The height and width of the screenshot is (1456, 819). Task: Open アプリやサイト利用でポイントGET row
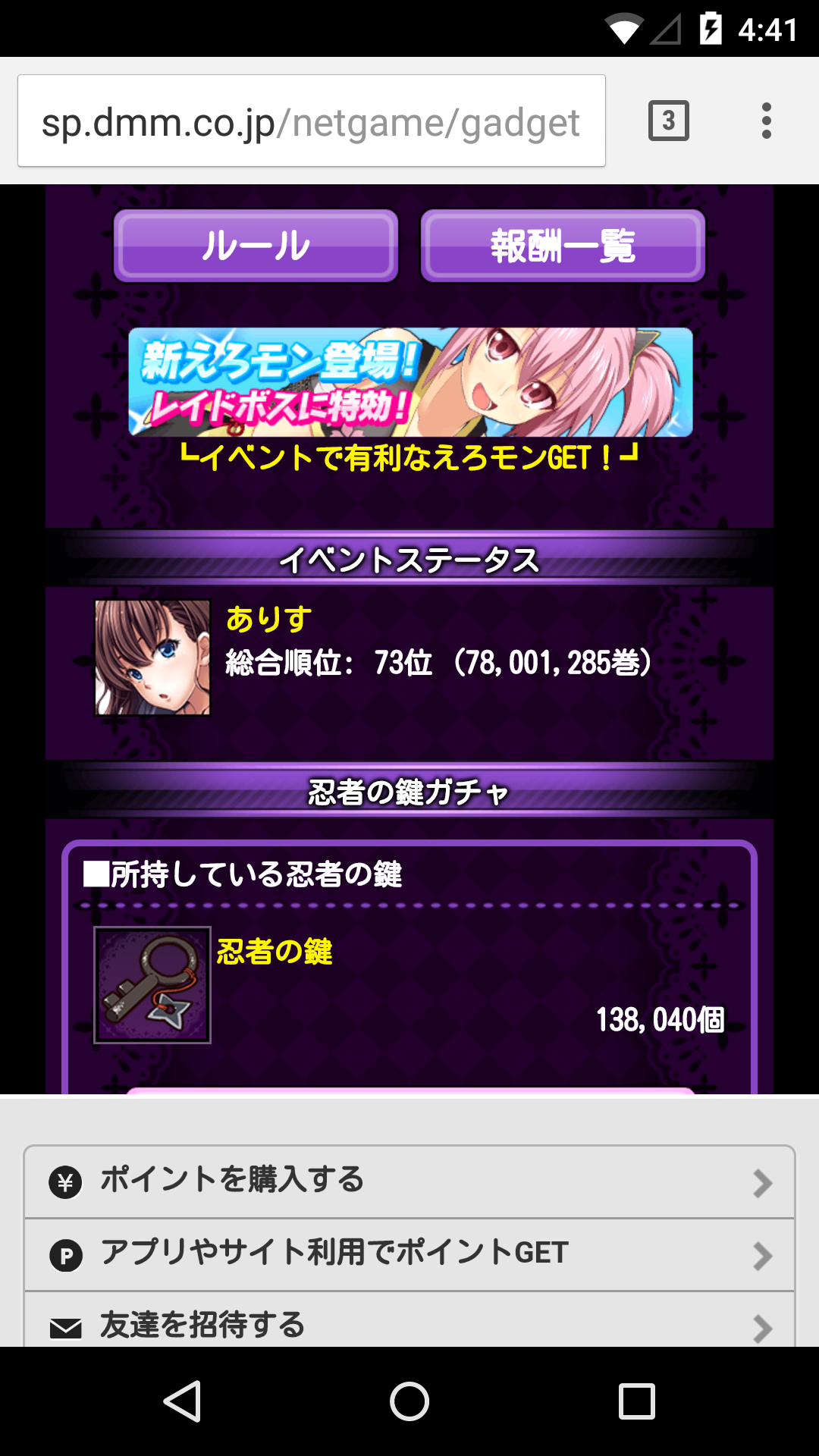click(409, 1254)
